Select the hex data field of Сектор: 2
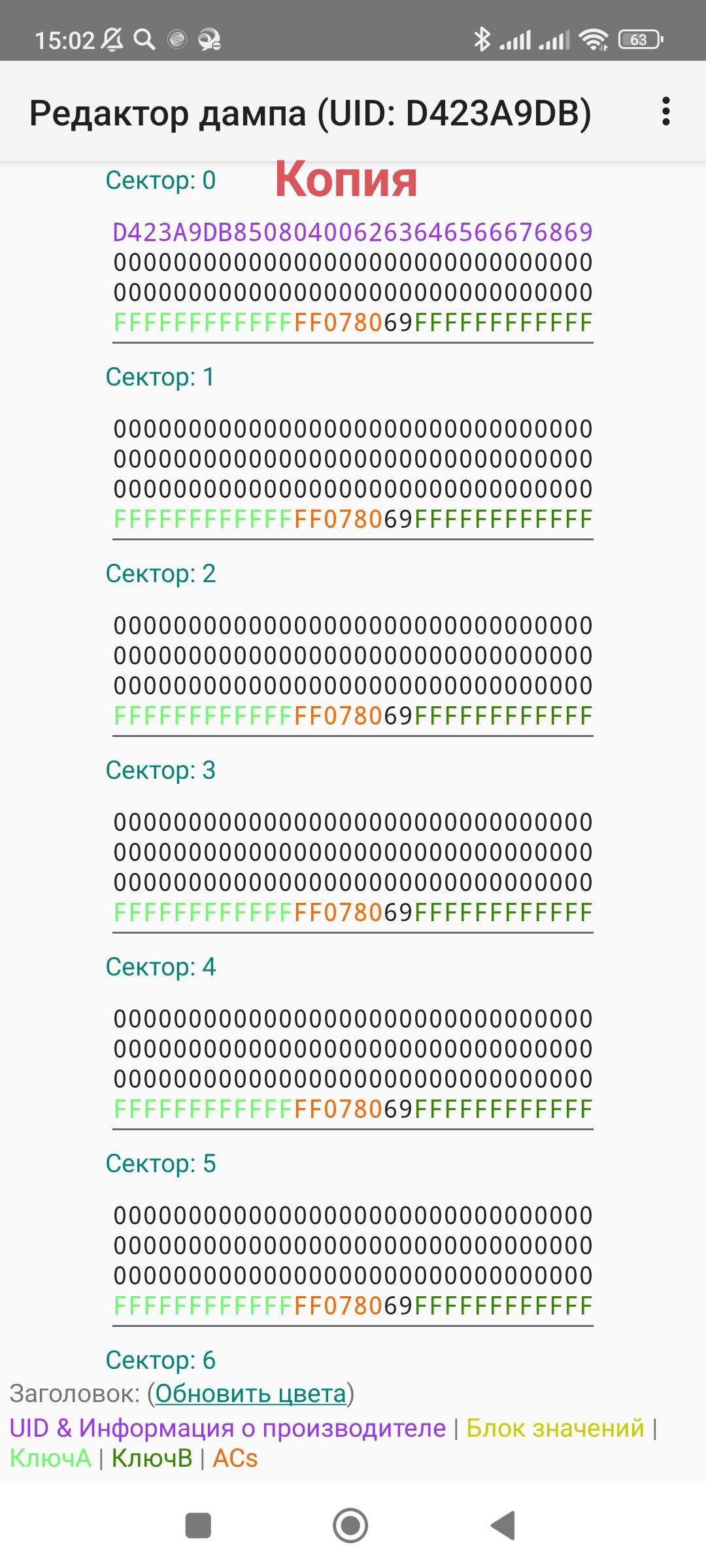 [353, 671]
